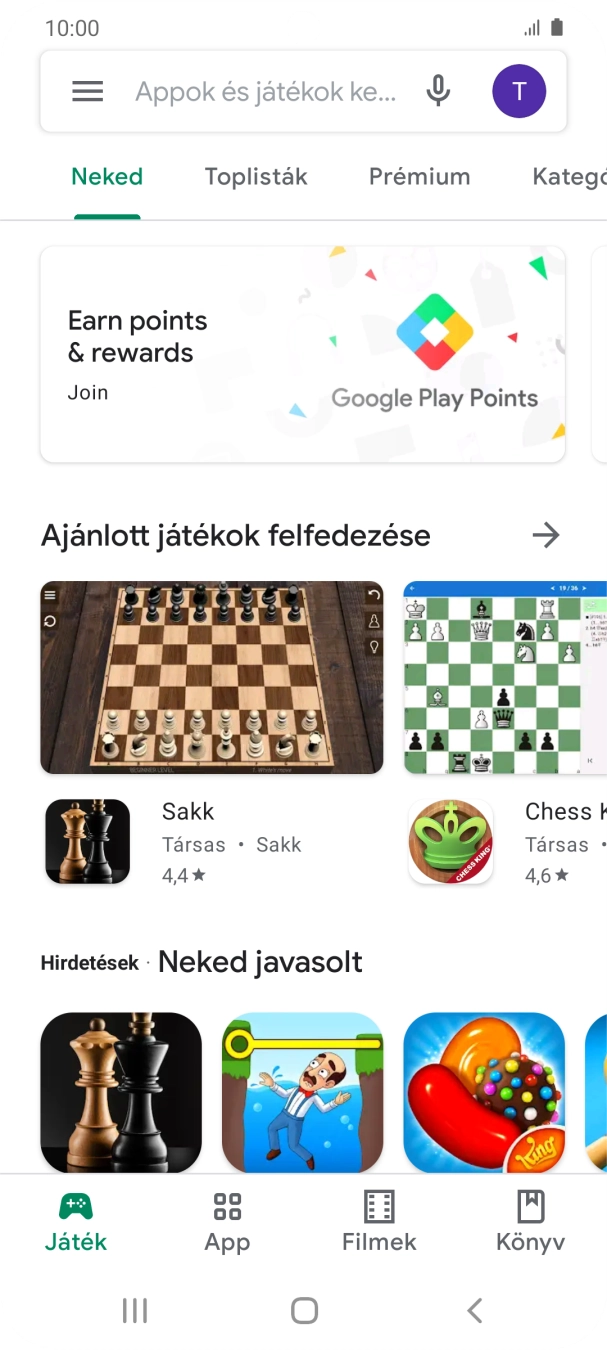The height and width of the screenshot is (1350, 607).
Task: Switch to the App bottom tab
Action: [227, 1222]
